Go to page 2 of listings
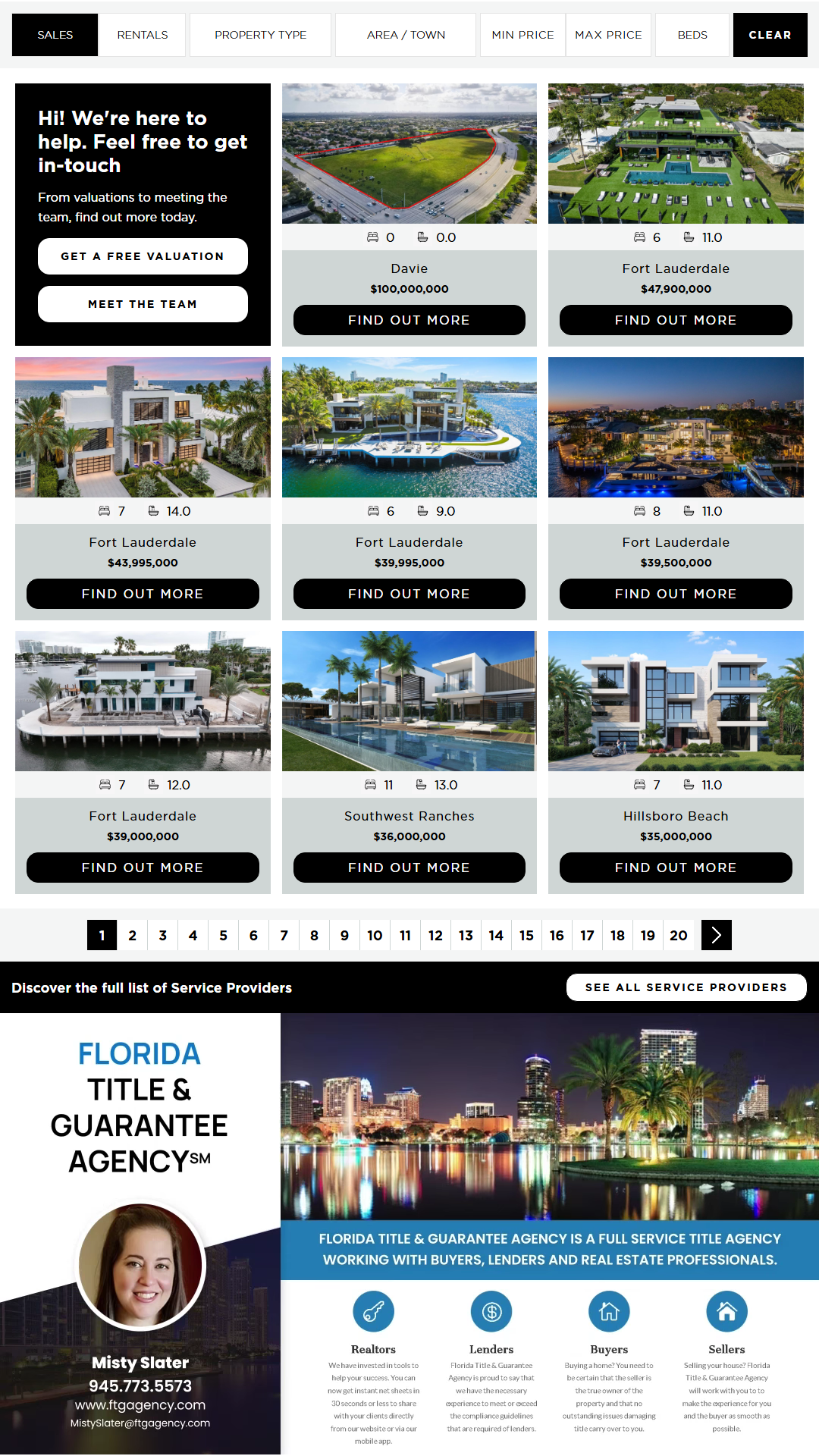This screenshot has width=819, height=1456. (x=132, y=935)
